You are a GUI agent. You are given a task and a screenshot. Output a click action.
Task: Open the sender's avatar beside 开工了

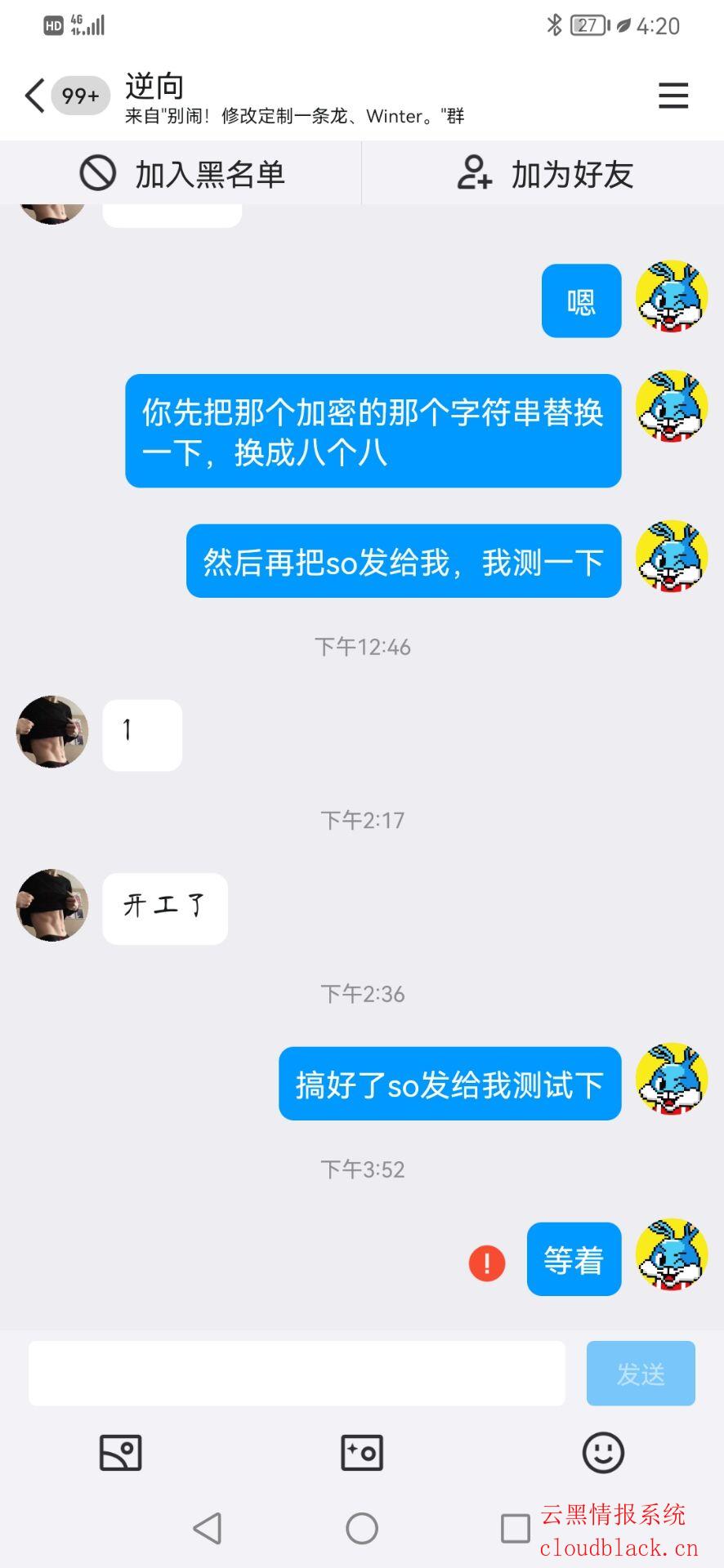(52, 905)
